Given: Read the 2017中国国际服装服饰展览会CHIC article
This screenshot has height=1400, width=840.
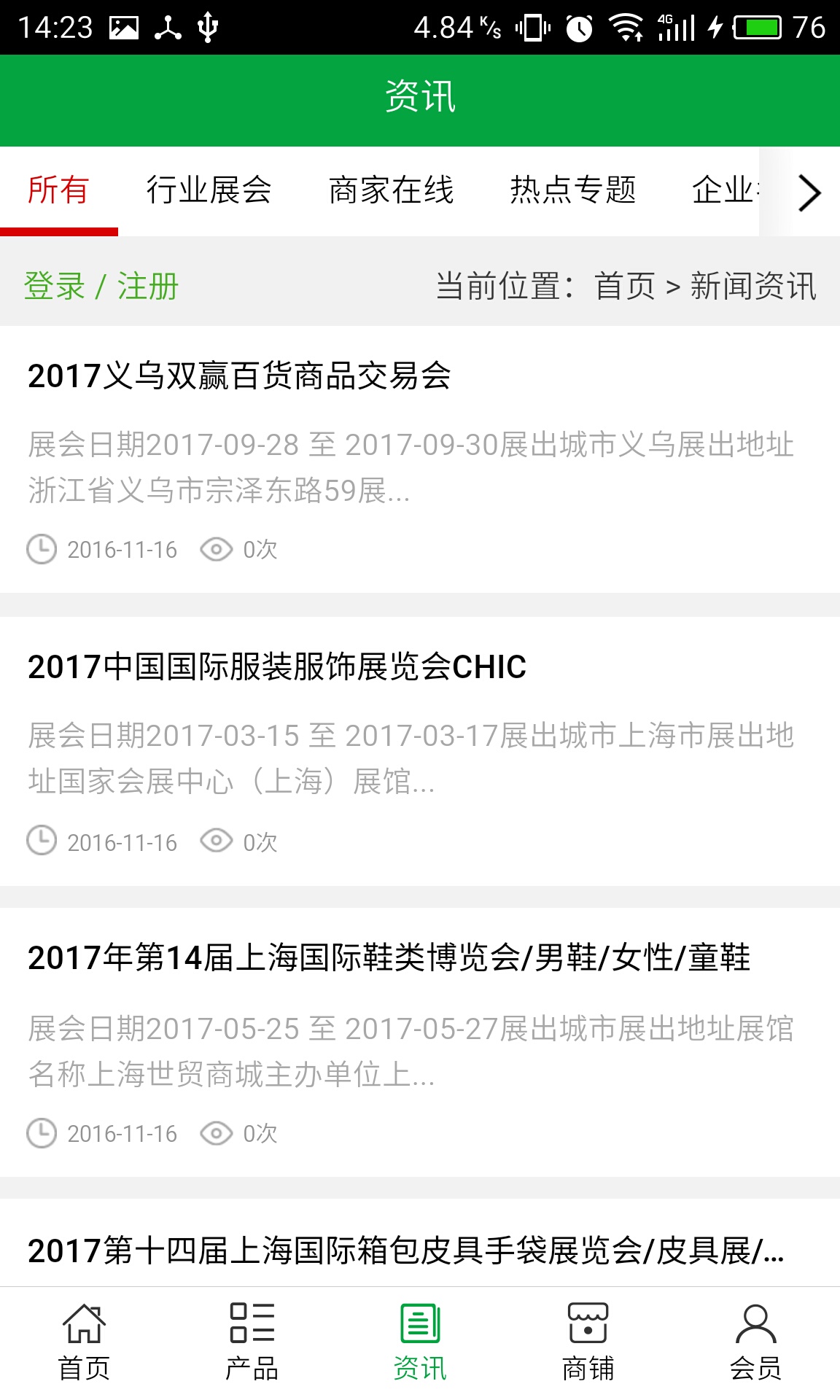Looking at the screenshot, I should [277, 666].
